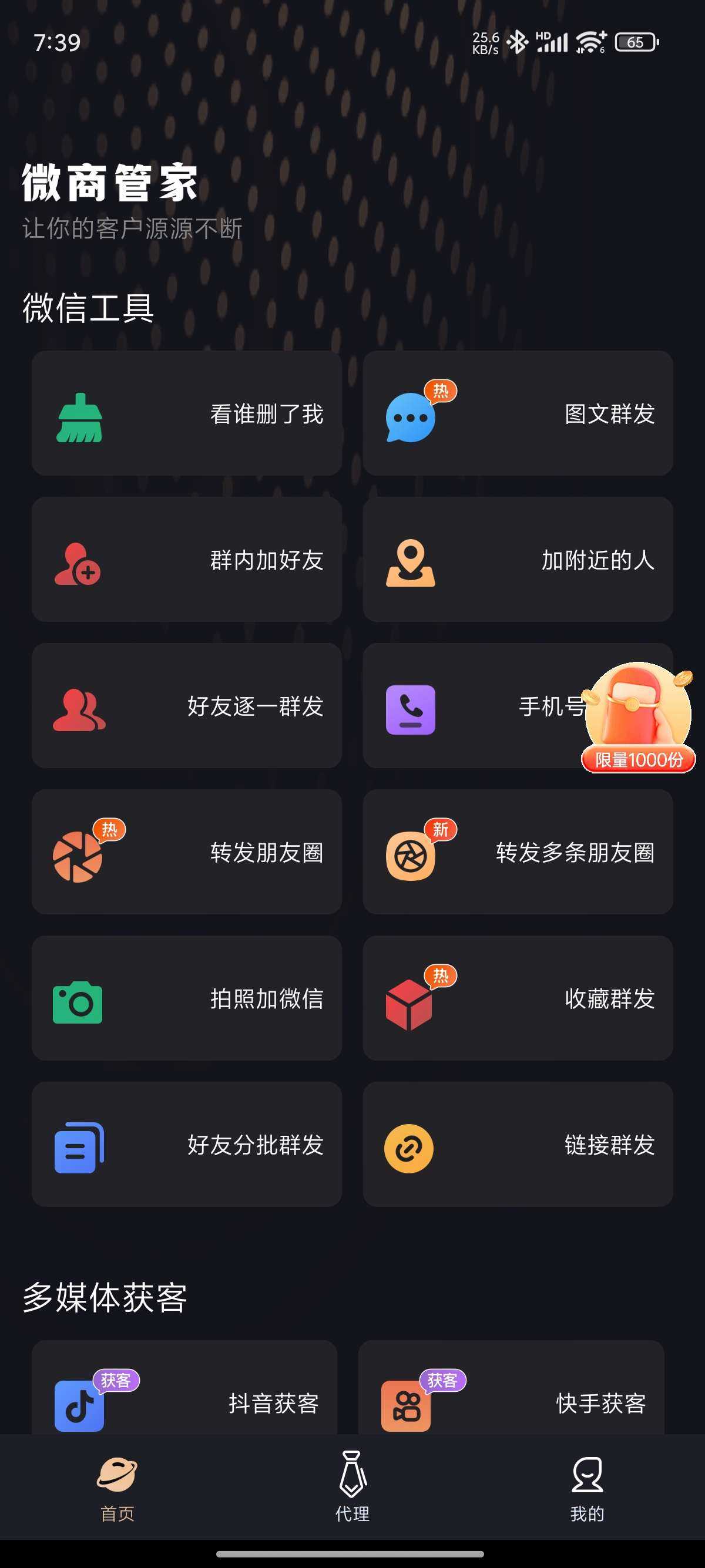This screenshot has height=1568, width=705.
Task: Launch 好友分批群发 feature
Action: coord(186,1145)
